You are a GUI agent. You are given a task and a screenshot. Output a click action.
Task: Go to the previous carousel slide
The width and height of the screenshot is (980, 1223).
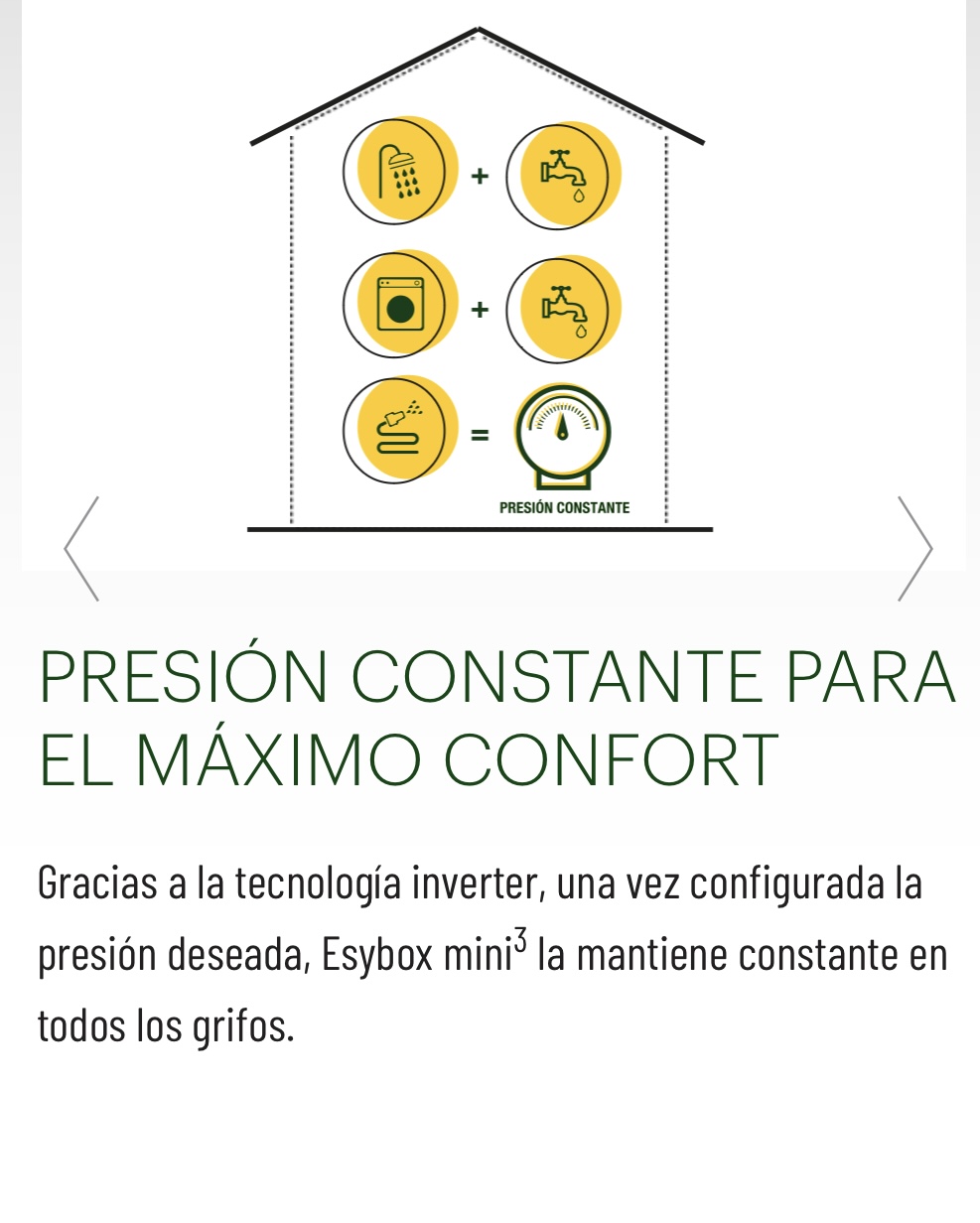pyautogui.click(x=81, y=548)
